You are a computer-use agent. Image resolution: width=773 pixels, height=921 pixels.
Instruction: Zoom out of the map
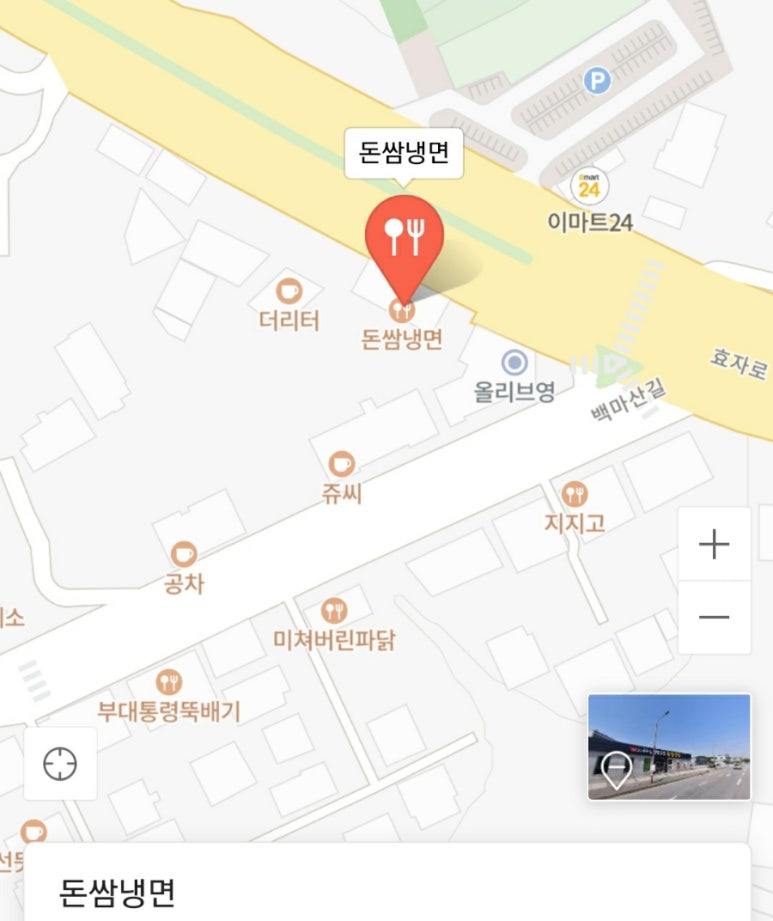tap(714, 617)
